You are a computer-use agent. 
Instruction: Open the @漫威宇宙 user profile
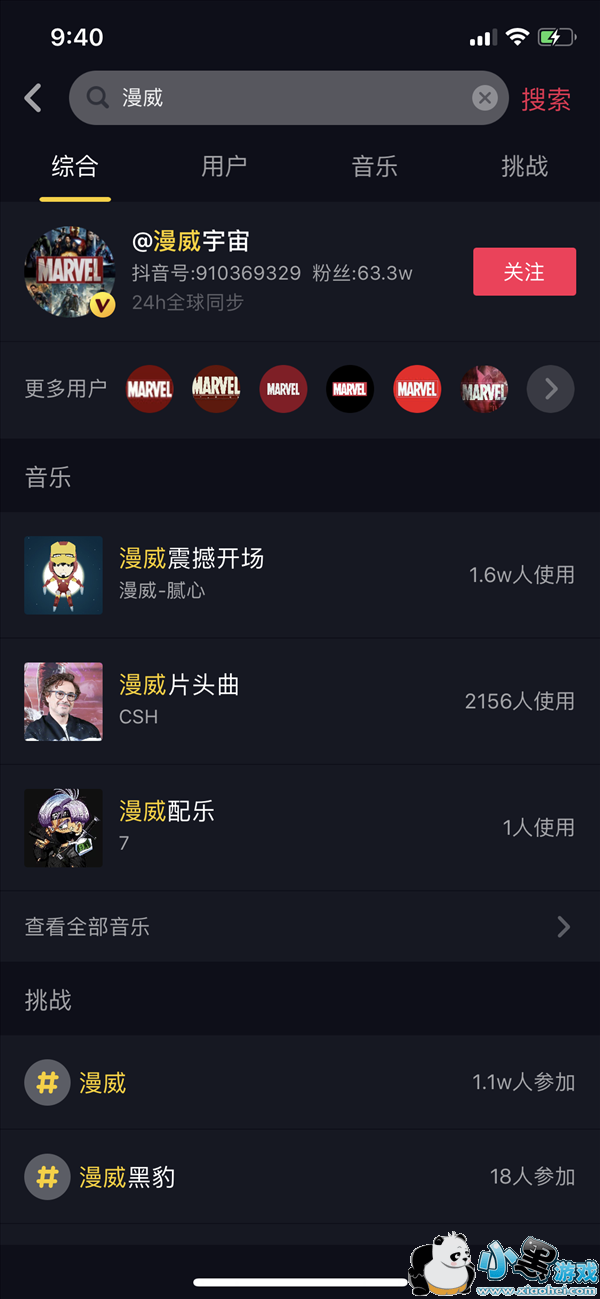tap(190, 242)
